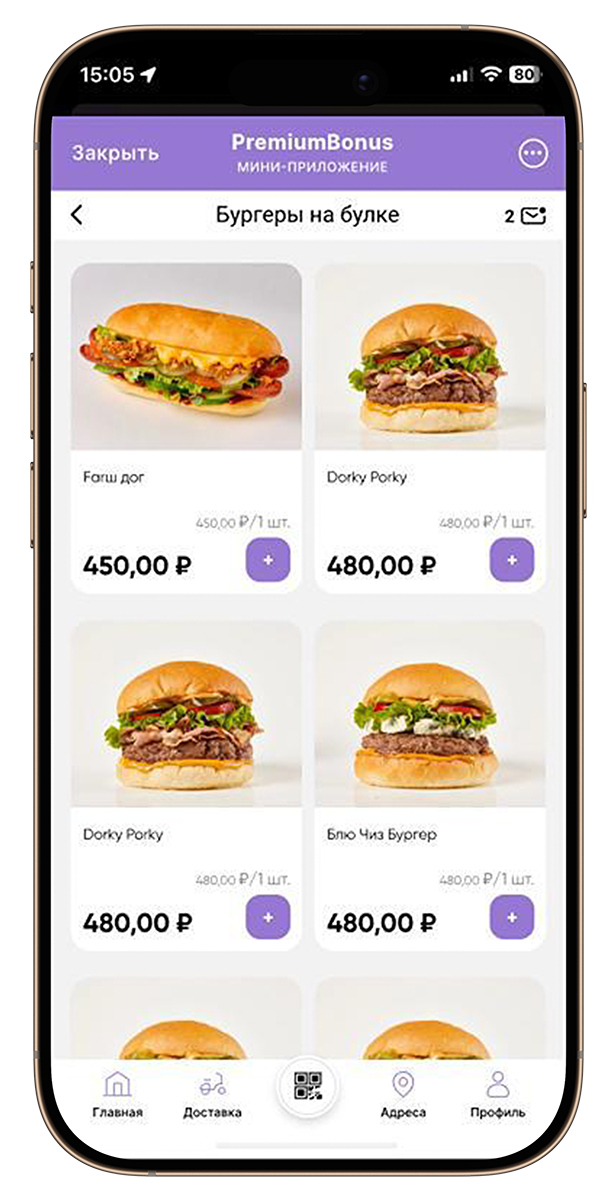Switch to the Профиль tab

pyautogui.click(x=497, y=1095)
